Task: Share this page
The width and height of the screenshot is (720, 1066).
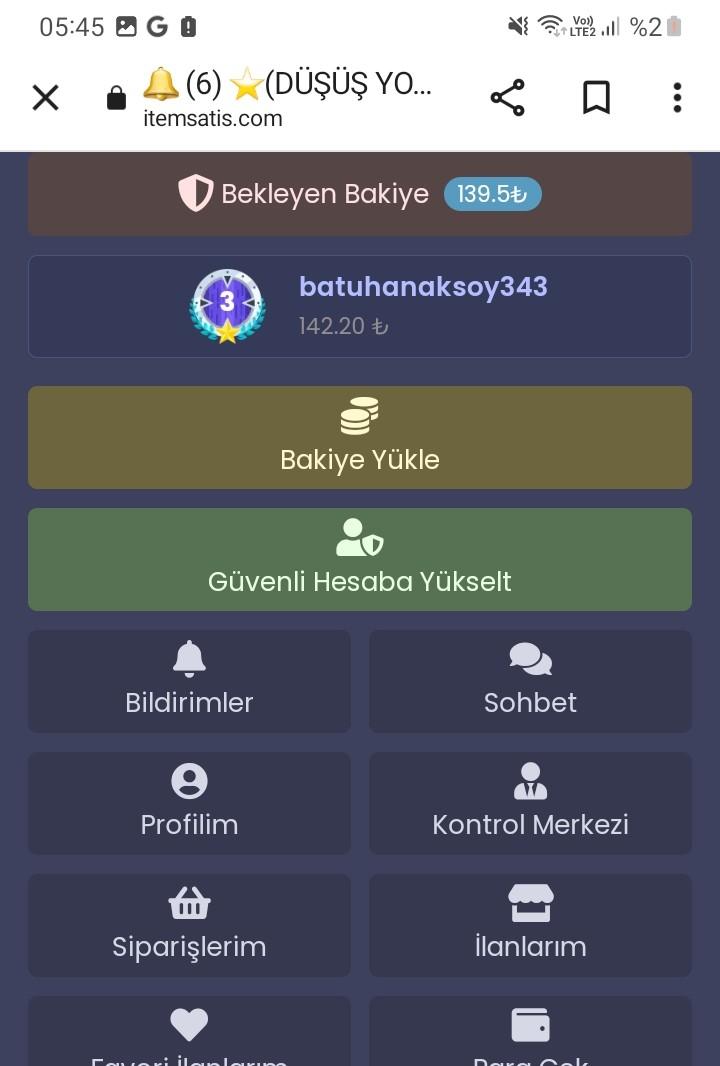Action: pyautogui.click(x=507, y=98)
